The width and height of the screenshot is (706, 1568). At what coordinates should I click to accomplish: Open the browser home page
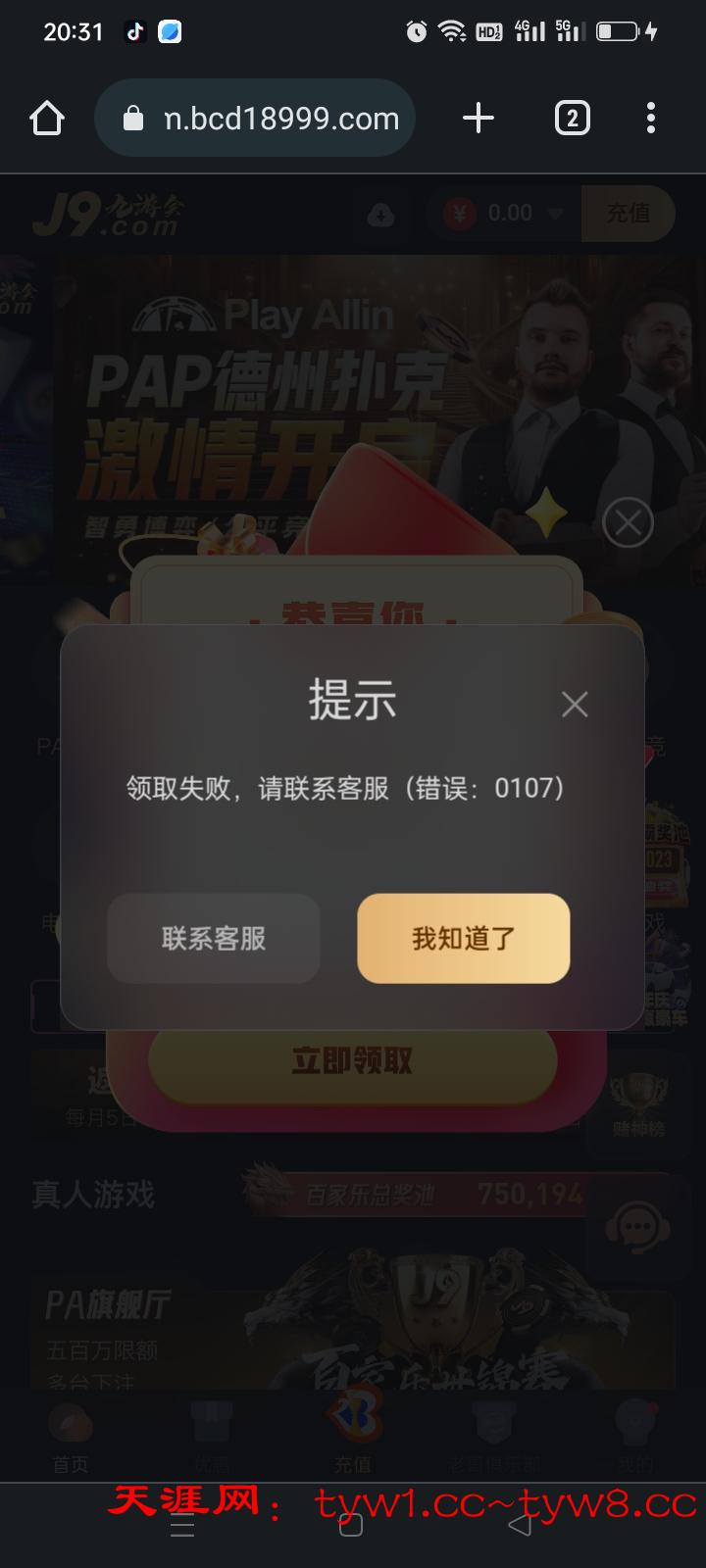pos(46,119)
